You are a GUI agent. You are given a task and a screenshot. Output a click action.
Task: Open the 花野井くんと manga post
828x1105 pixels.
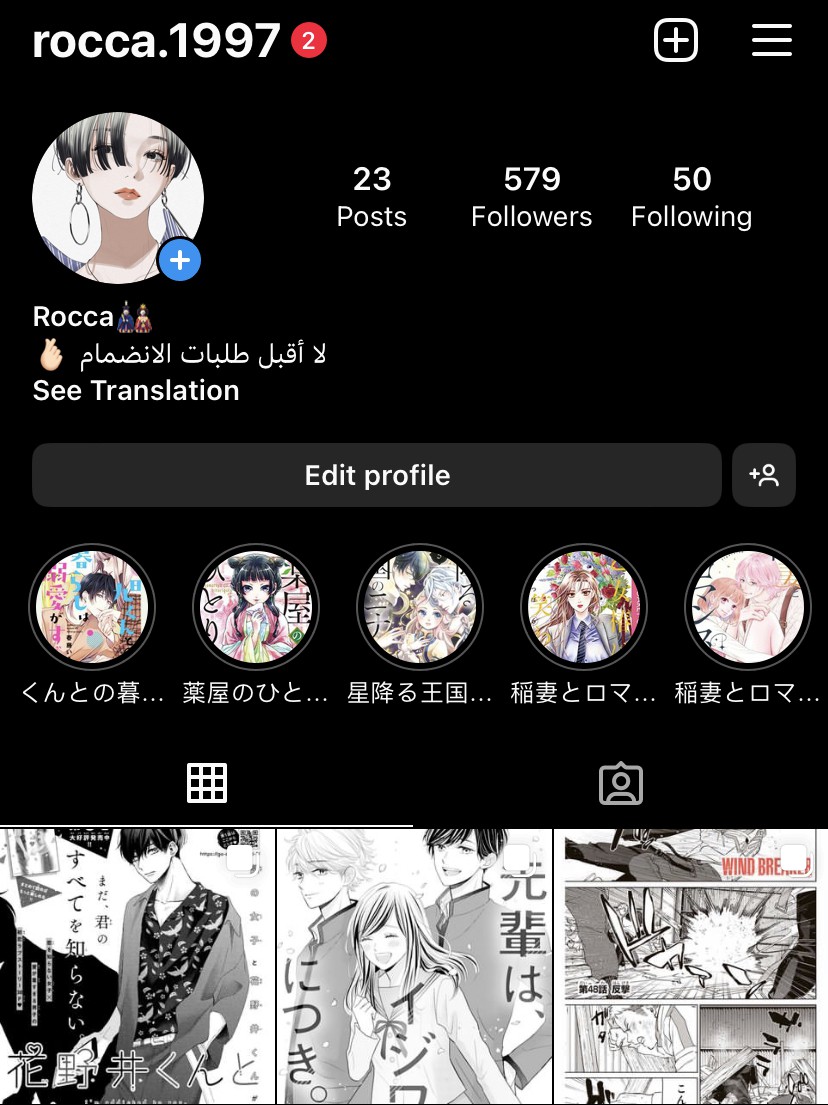pyautogui.click(x=137, y=966)
